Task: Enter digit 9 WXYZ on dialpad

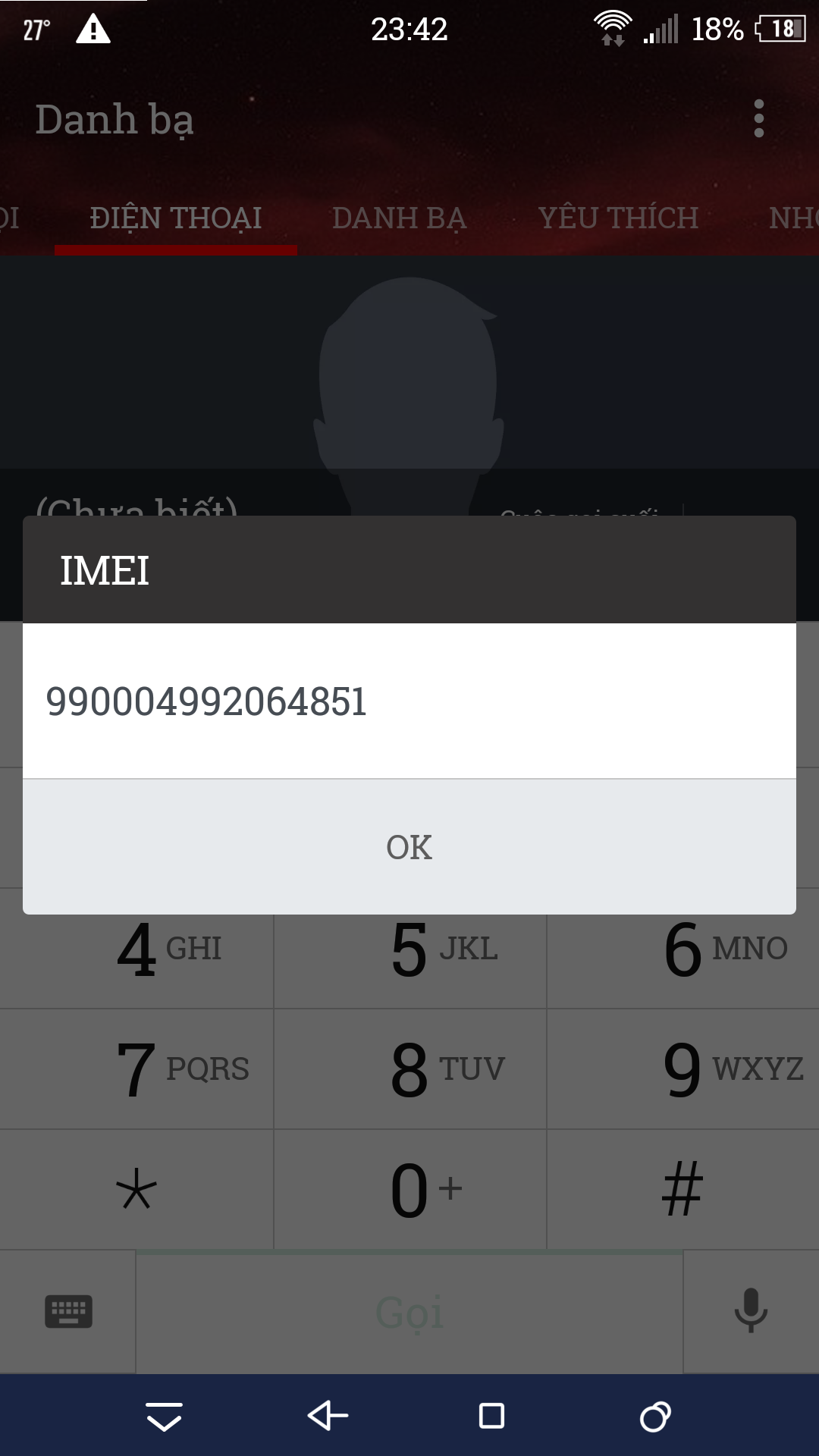Action: [682, 1069]
